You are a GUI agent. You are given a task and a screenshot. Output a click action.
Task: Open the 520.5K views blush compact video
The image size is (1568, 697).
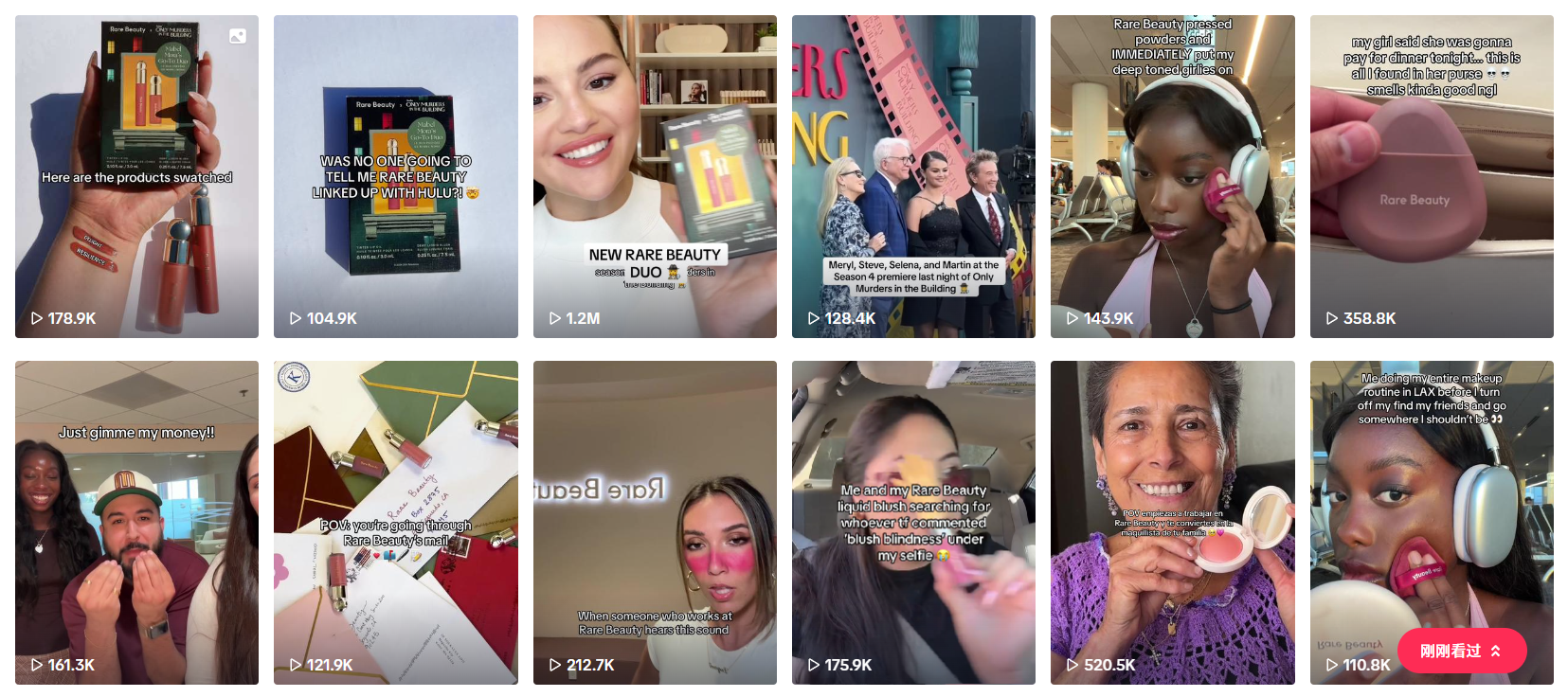1172,522
